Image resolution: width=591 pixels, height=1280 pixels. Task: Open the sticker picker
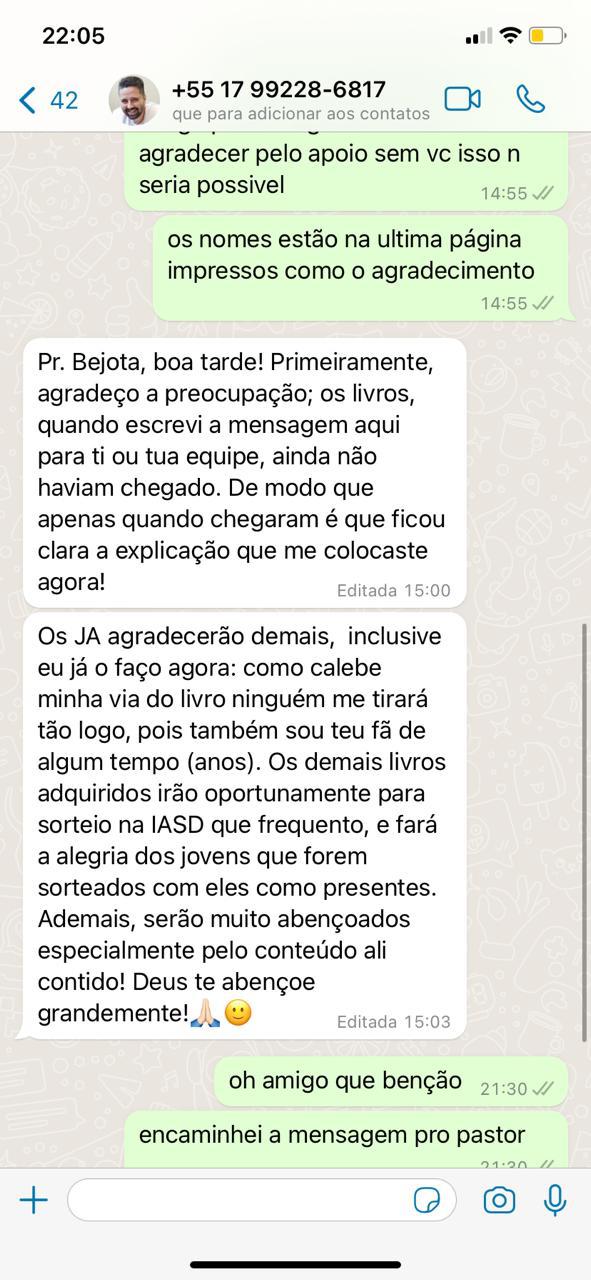(428, 1200)
